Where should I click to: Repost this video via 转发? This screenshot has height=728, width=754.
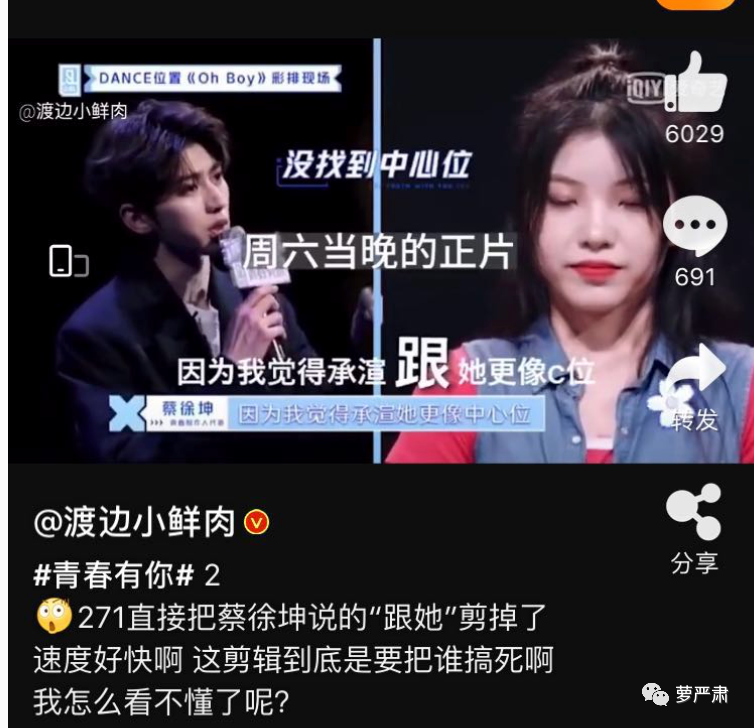point(695,373)
